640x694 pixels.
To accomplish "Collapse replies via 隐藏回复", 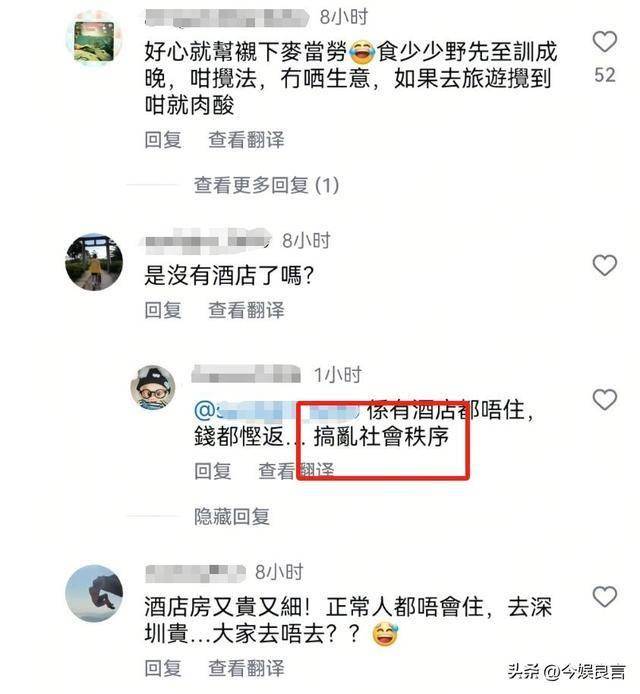I will pyautogui.click(x=232, y=516).
